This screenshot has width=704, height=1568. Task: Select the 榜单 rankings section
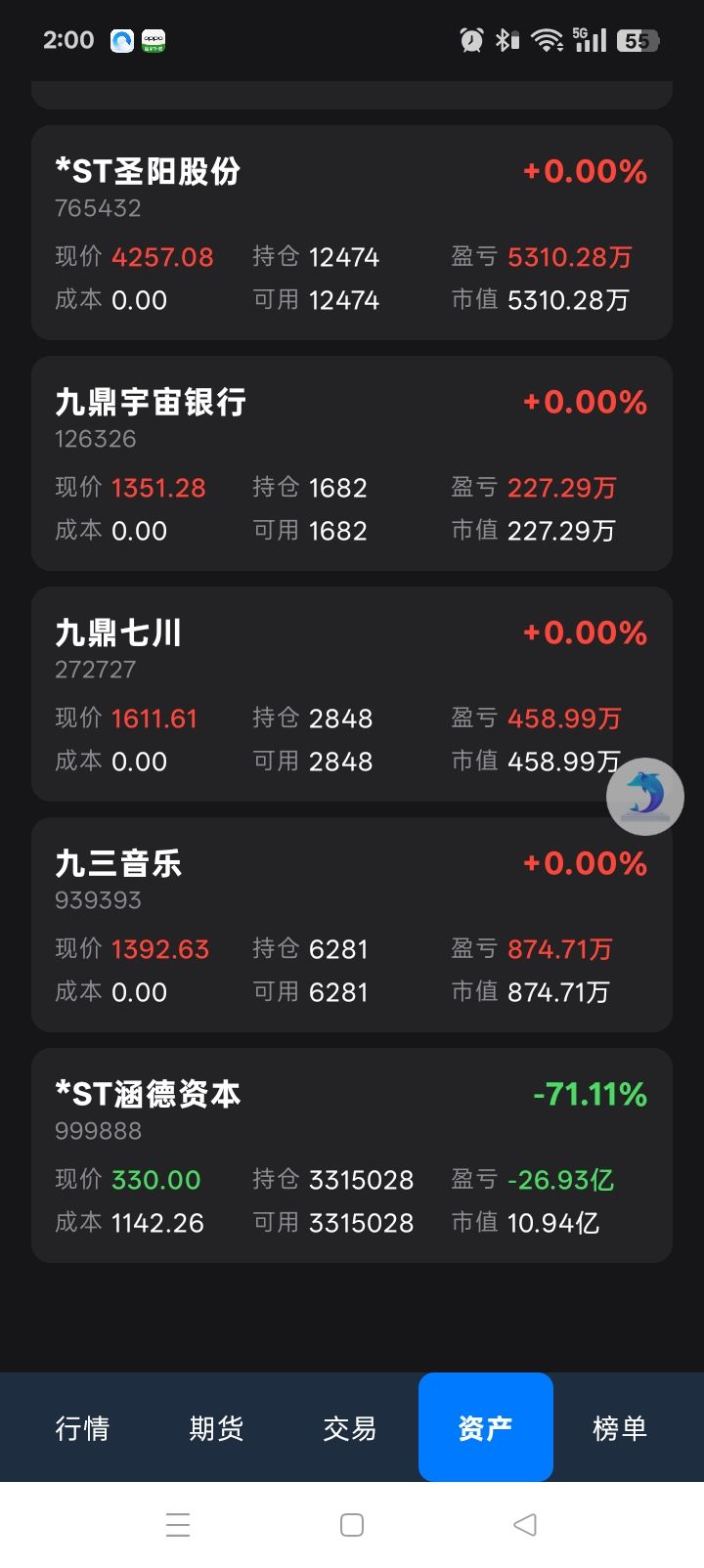click(x=619, y=1427)
